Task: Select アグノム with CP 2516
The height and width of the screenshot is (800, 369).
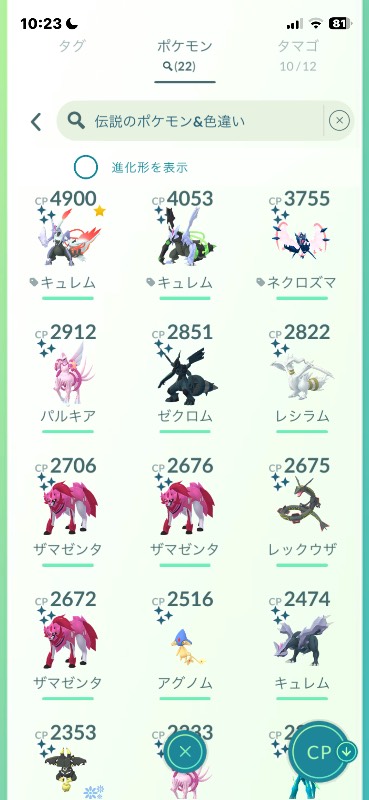Action: [x=185, y=645]
